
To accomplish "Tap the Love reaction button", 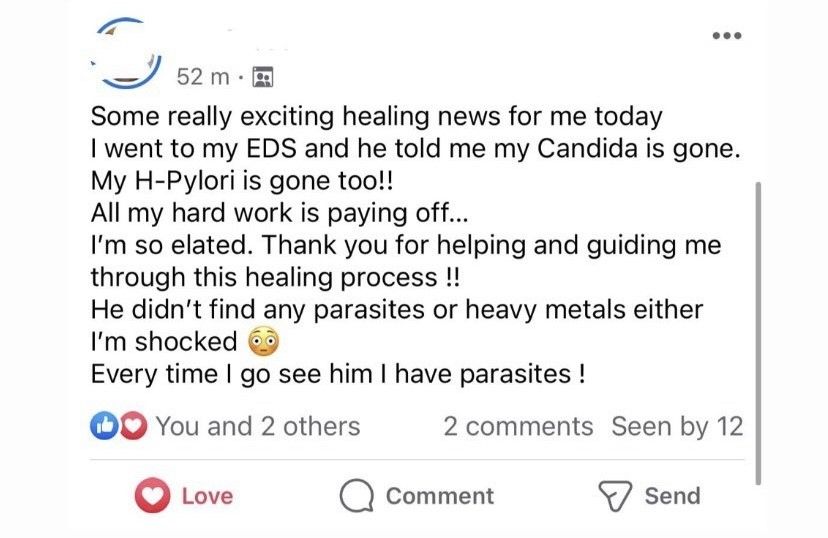I will coord(184,496).
